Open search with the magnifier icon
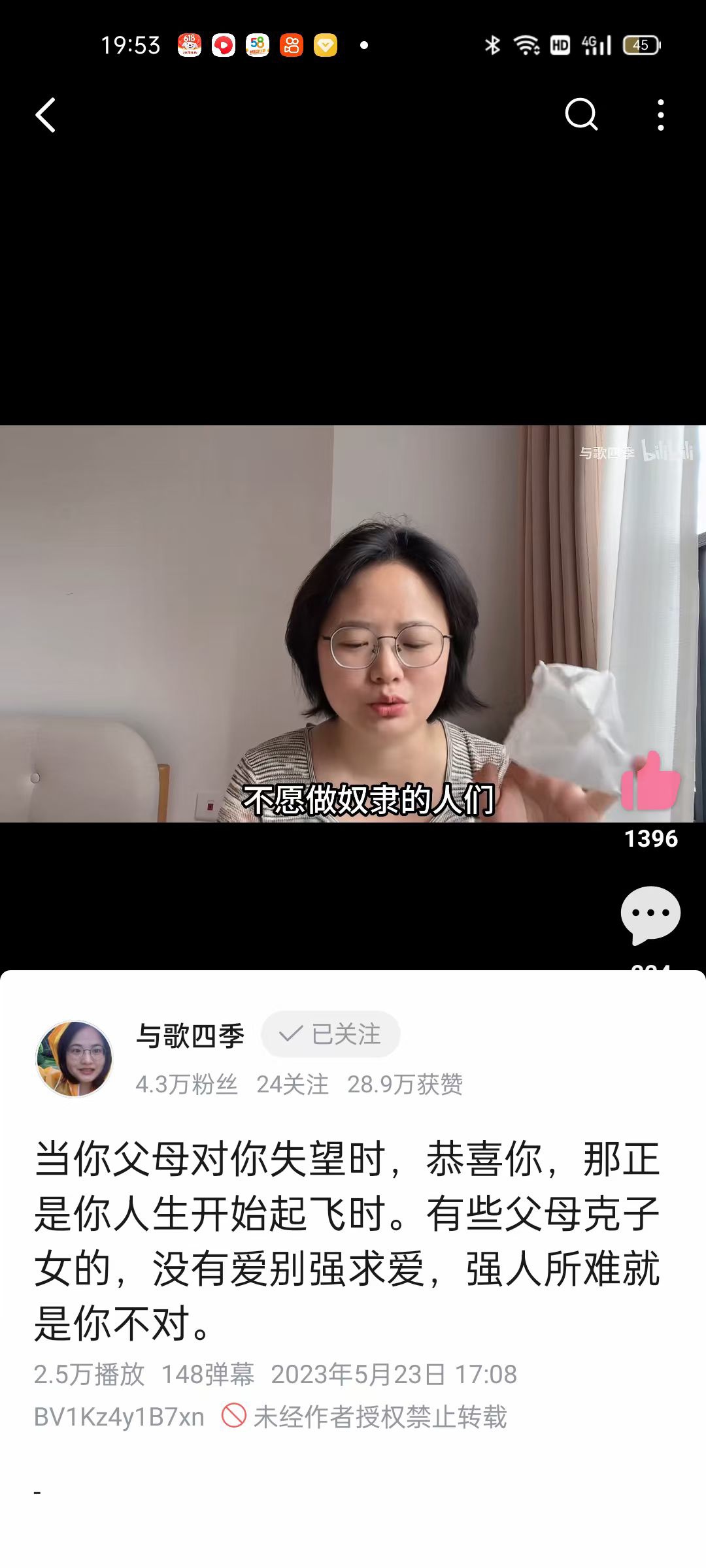This screenshot has height=1568, width=706. tap(580, 116)
